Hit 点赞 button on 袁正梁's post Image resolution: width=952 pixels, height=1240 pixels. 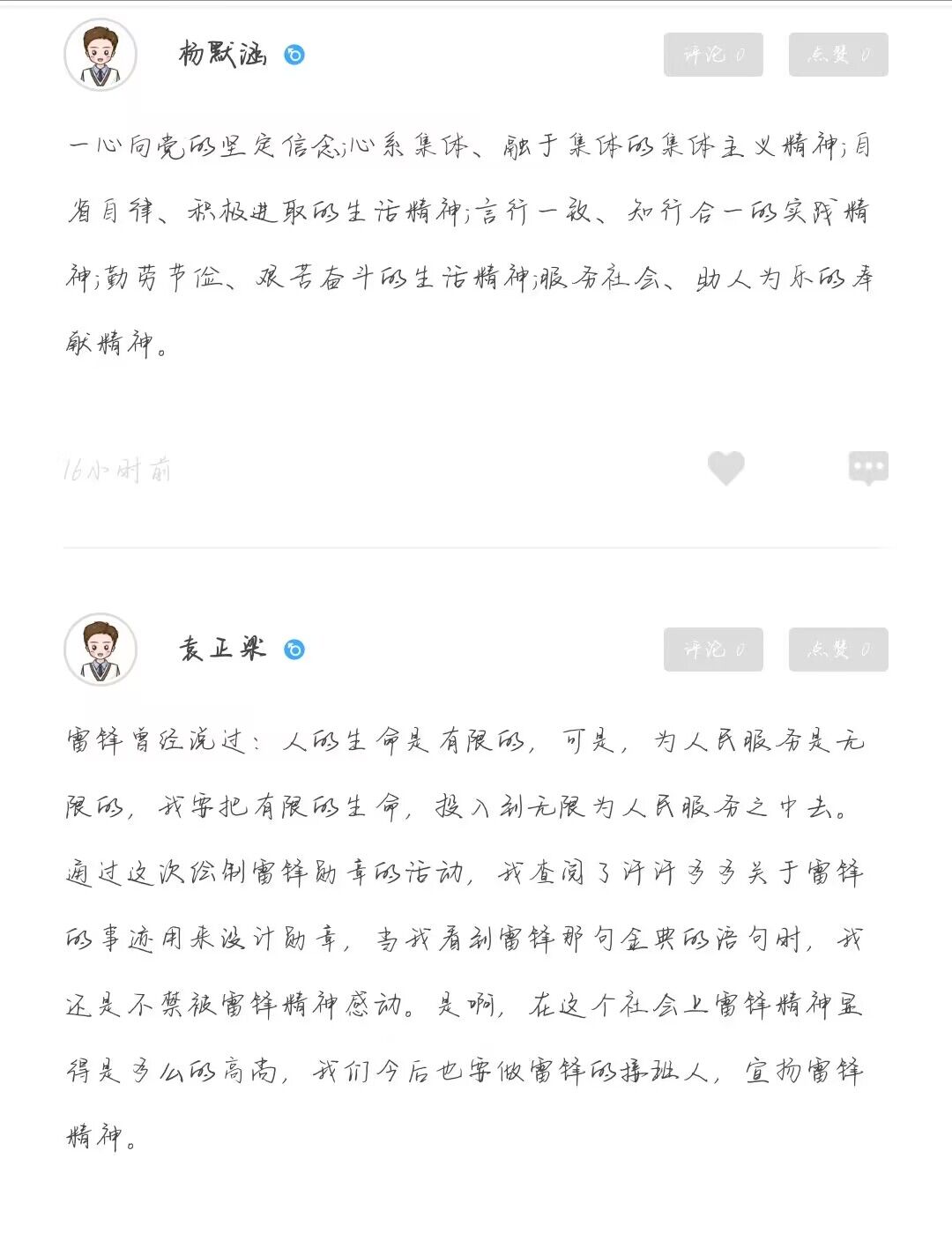(x=837, y=650)
